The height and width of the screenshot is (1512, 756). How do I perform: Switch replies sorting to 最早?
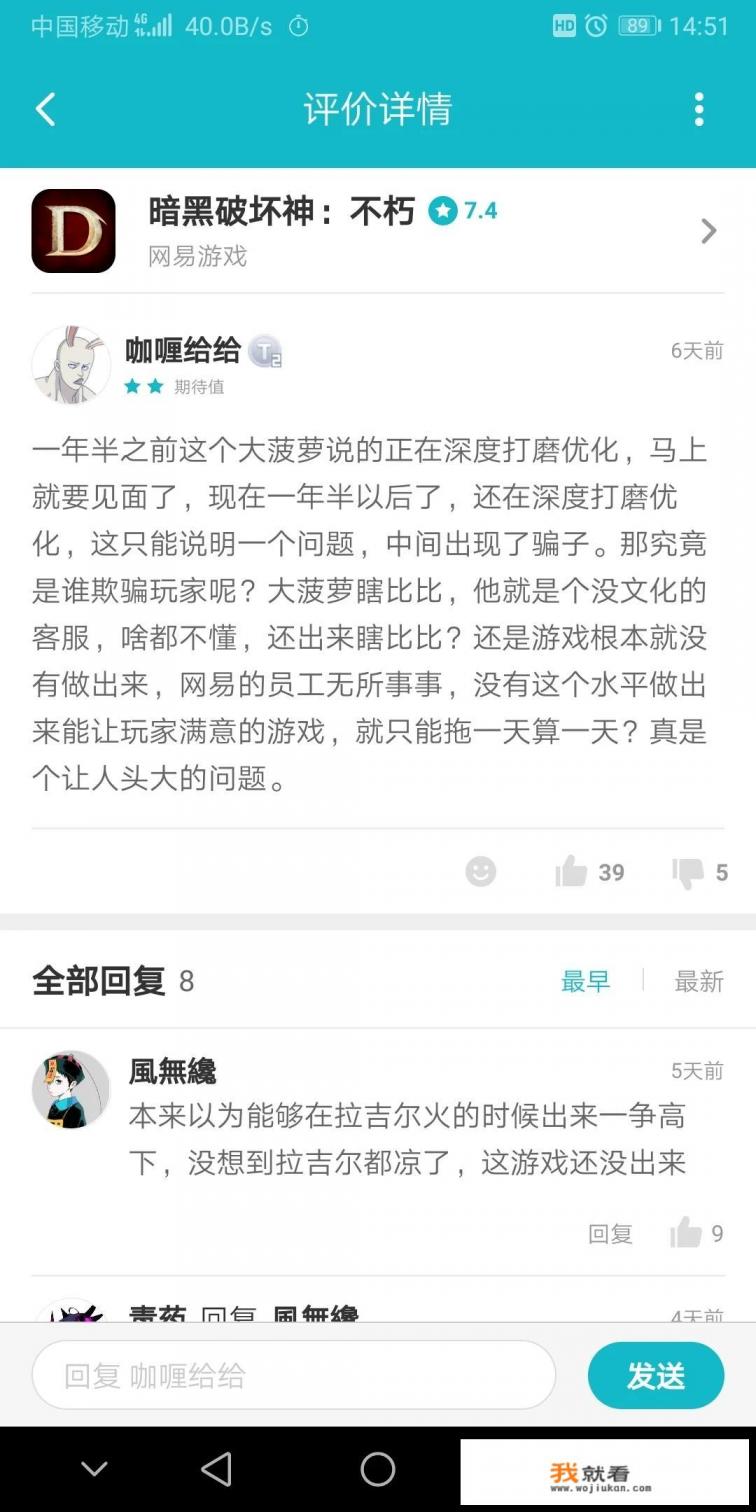[x=587, y=982]
